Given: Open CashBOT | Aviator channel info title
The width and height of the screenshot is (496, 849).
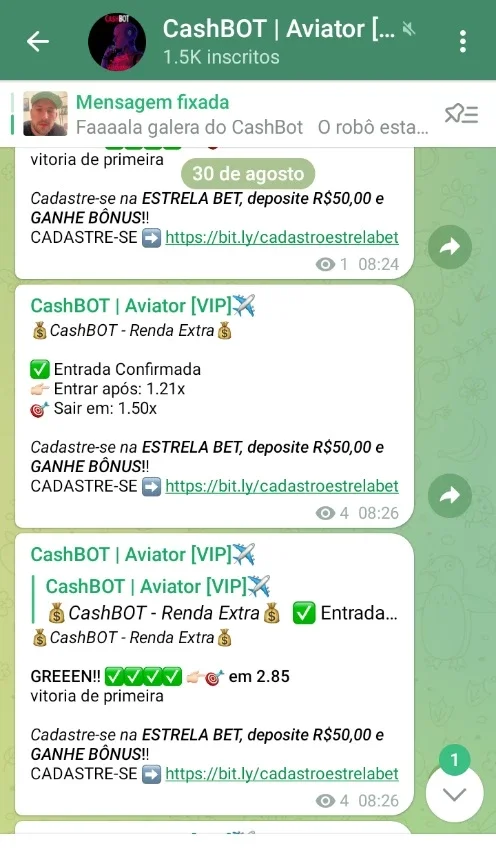Looking at the screenshot, I should pos(280,29).
